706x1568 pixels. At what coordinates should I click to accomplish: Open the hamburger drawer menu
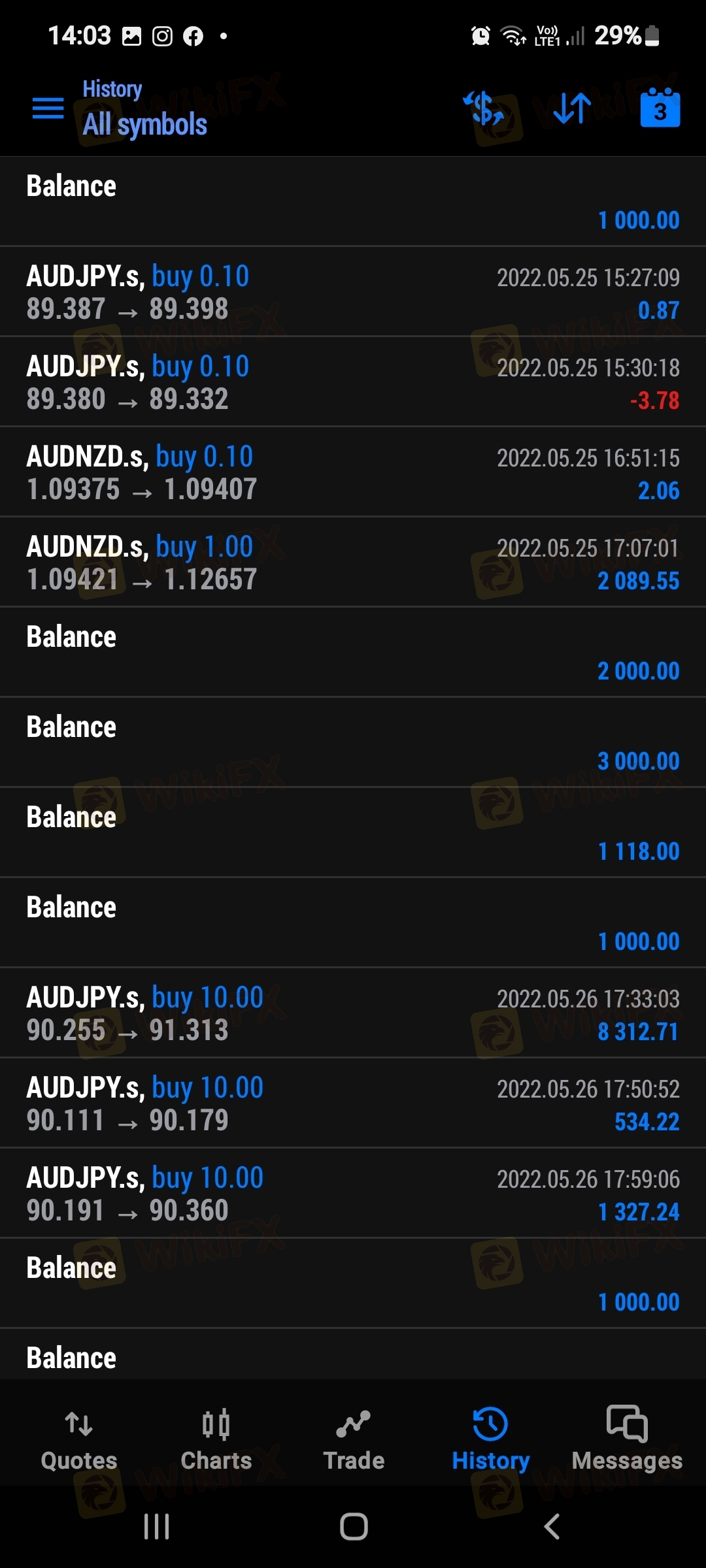48,108
